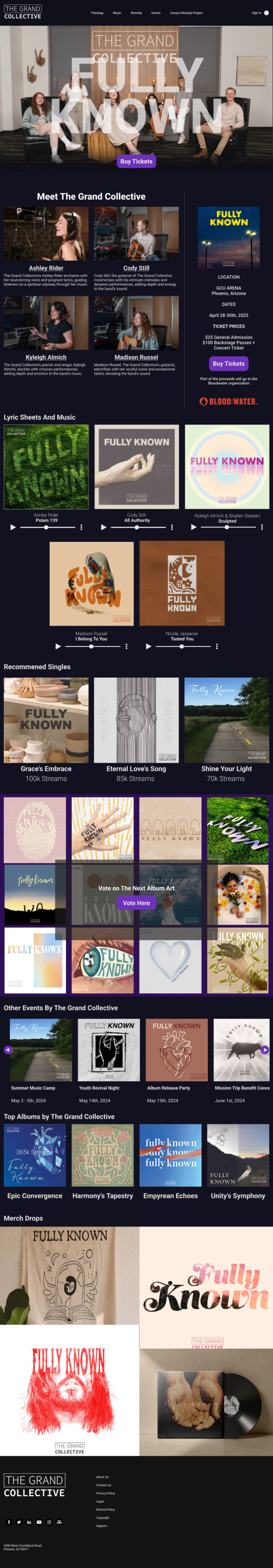Open the Facebook icon in footer

[8, 1522]
